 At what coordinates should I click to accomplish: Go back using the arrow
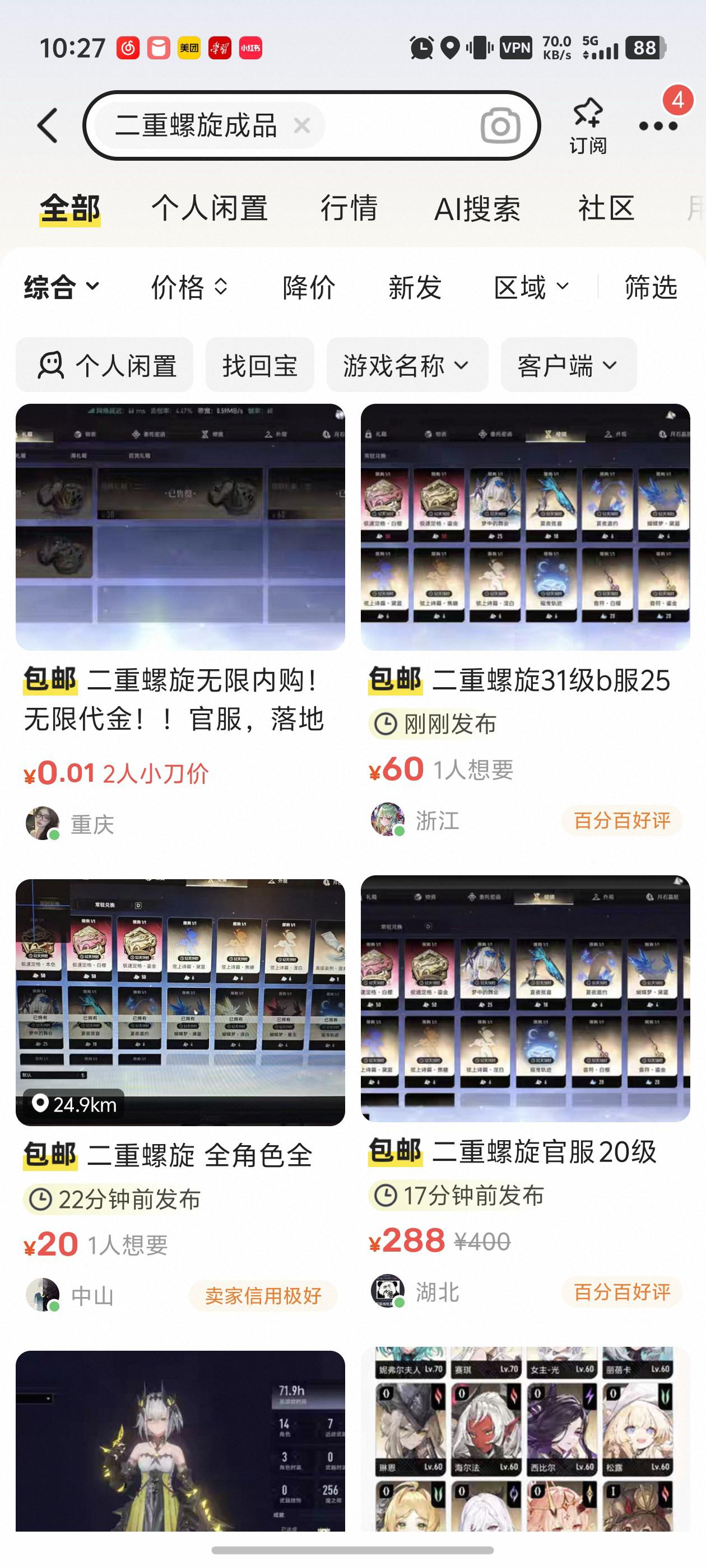coord(48,126)
